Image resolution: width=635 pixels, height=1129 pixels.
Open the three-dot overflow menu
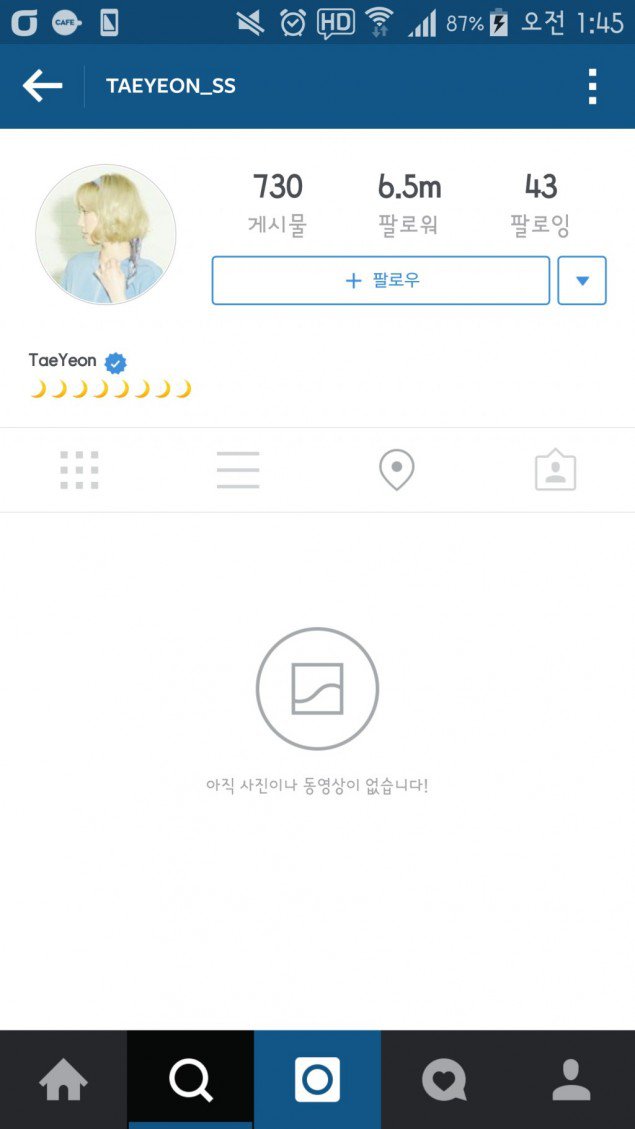pos(592,87)
